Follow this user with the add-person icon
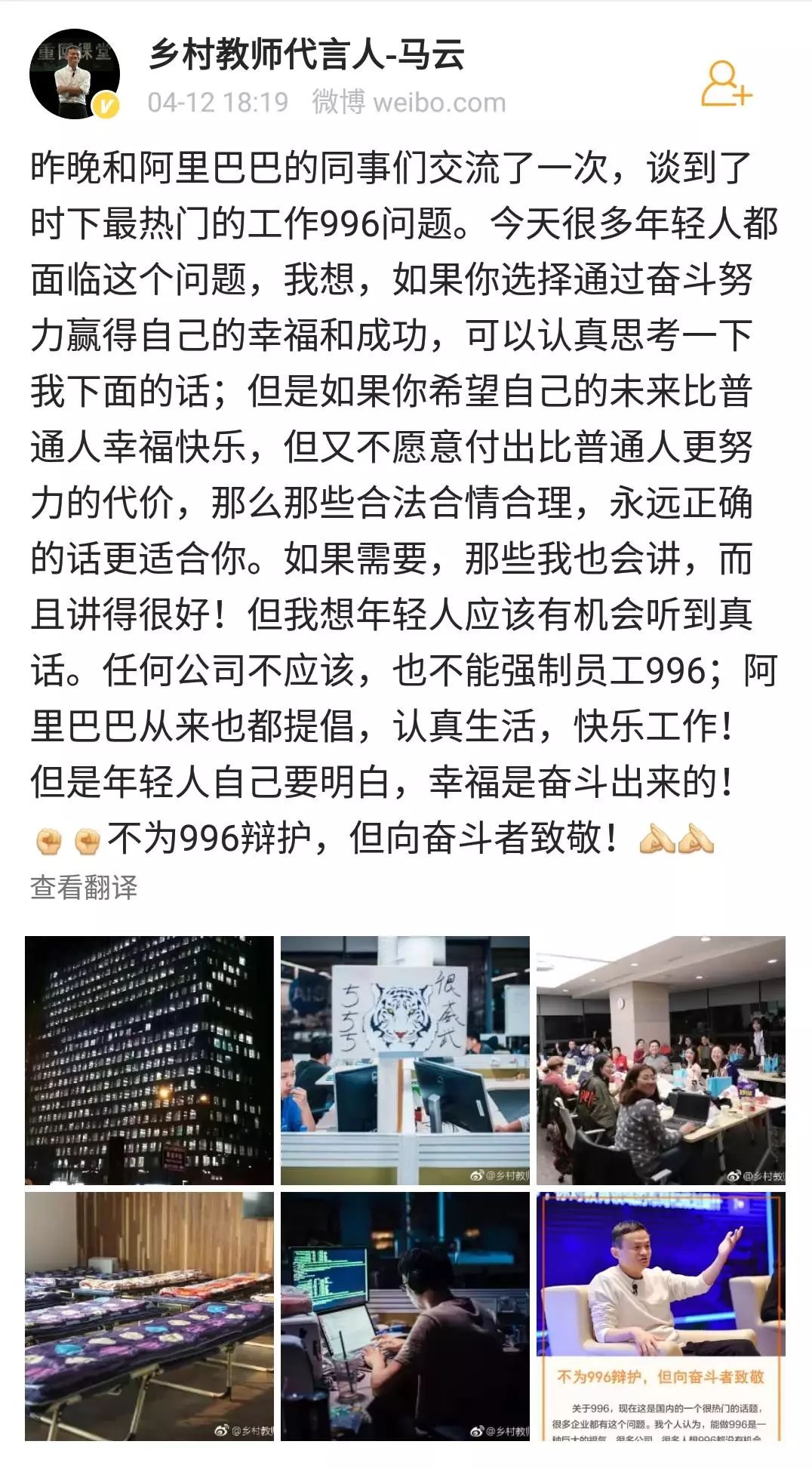The height and width of the screenshot is (1469, 812). [726, 84]
